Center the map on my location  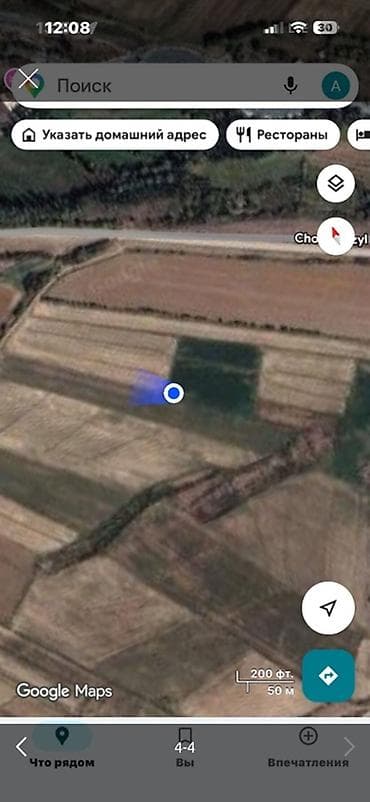328,608
